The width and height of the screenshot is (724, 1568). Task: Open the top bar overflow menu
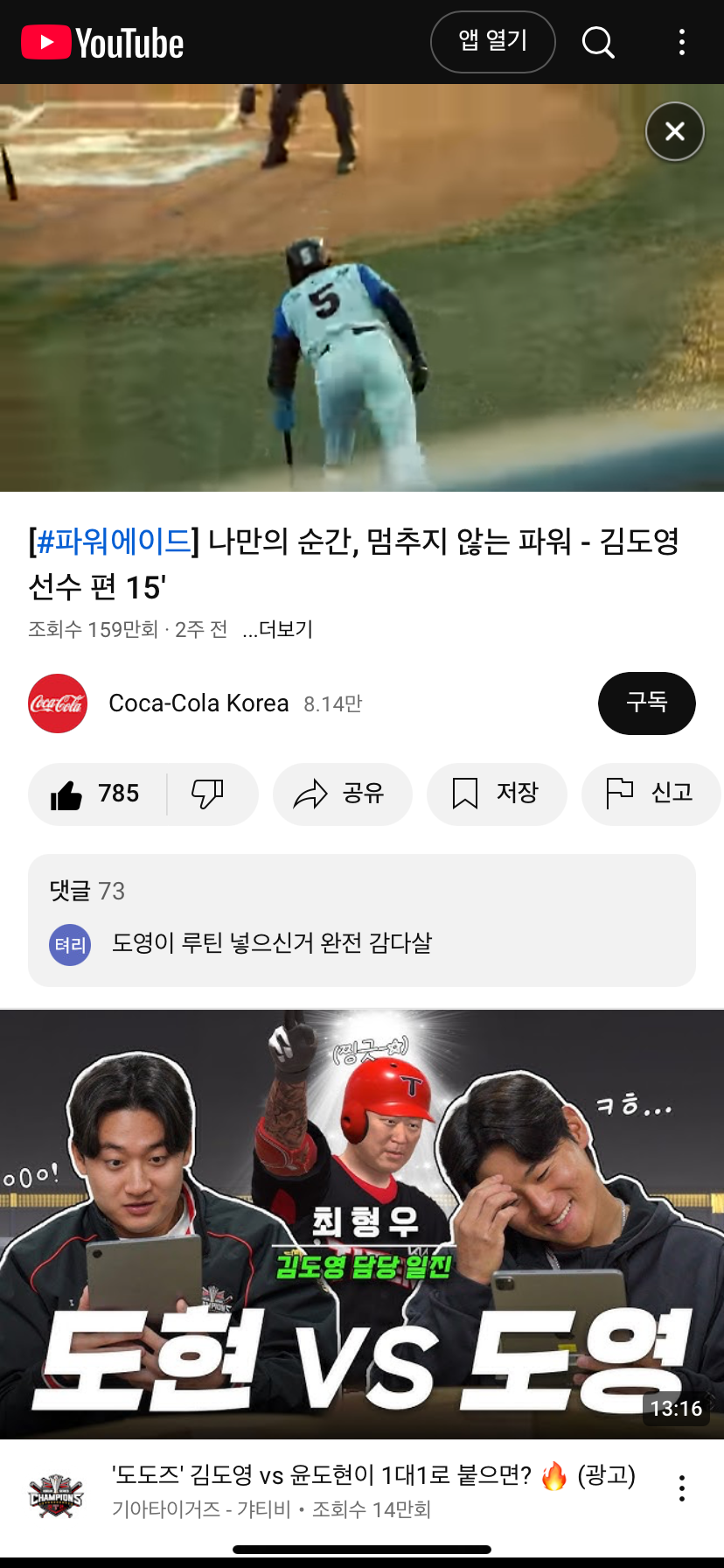coord(682,42)
